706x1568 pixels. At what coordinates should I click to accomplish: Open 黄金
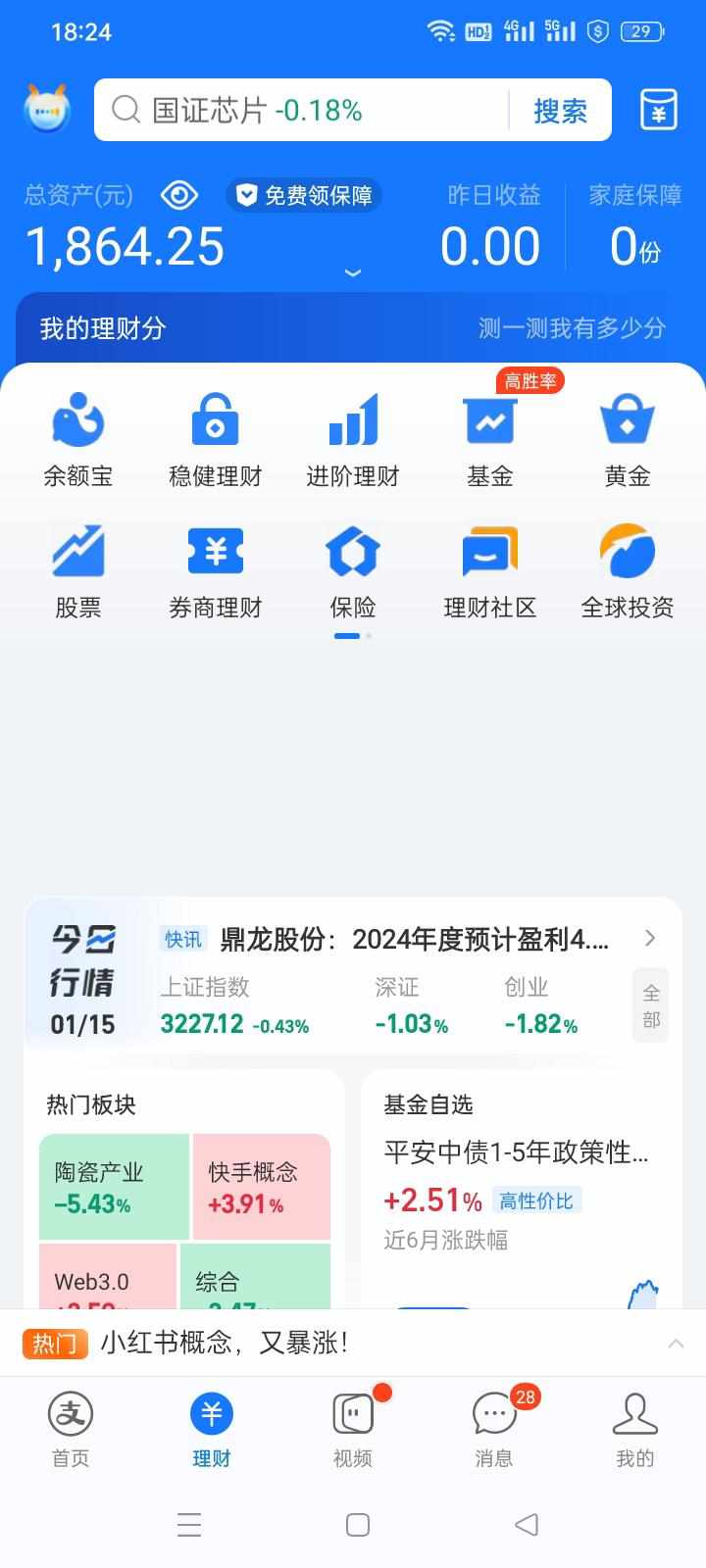point(628,439)
